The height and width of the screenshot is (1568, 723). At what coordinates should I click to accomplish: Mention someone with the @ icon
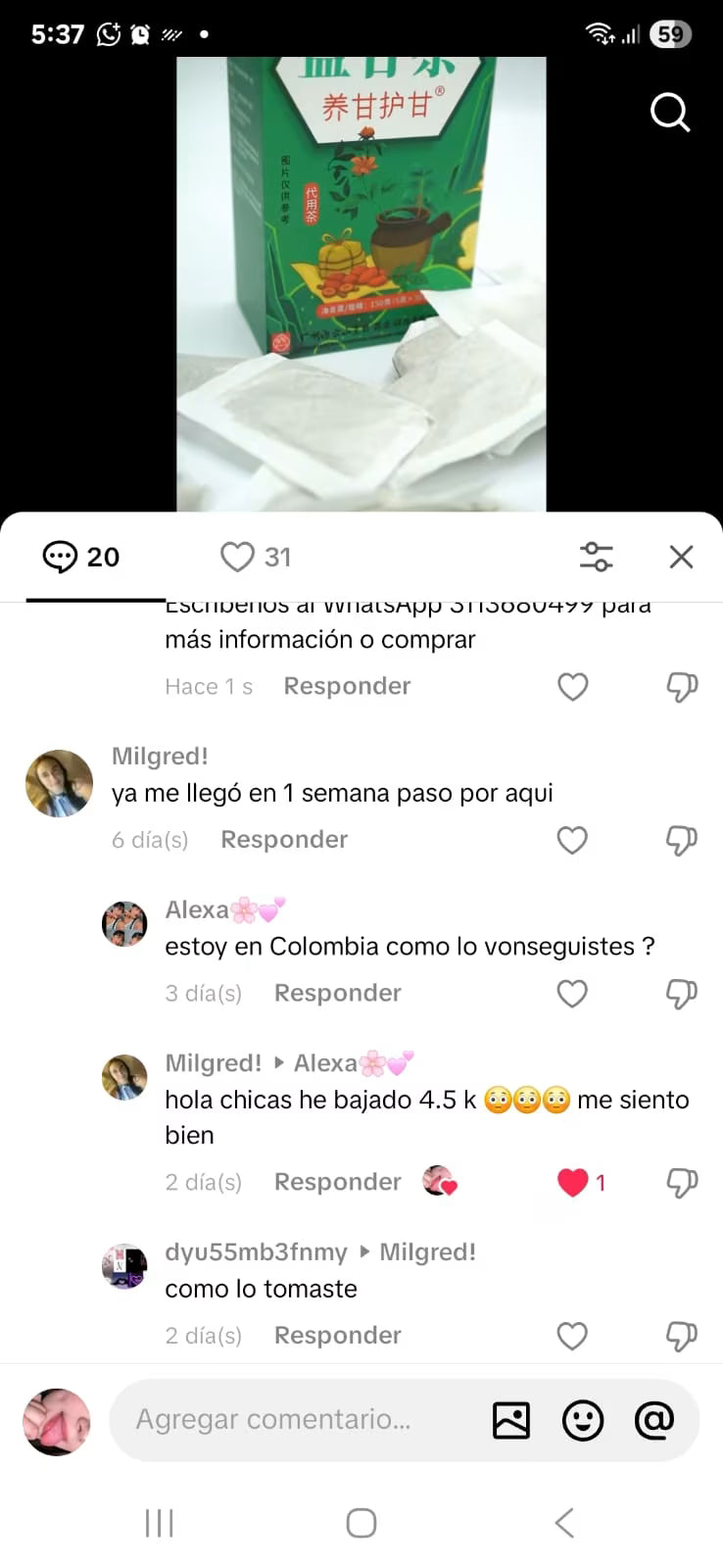[653, 1420]
